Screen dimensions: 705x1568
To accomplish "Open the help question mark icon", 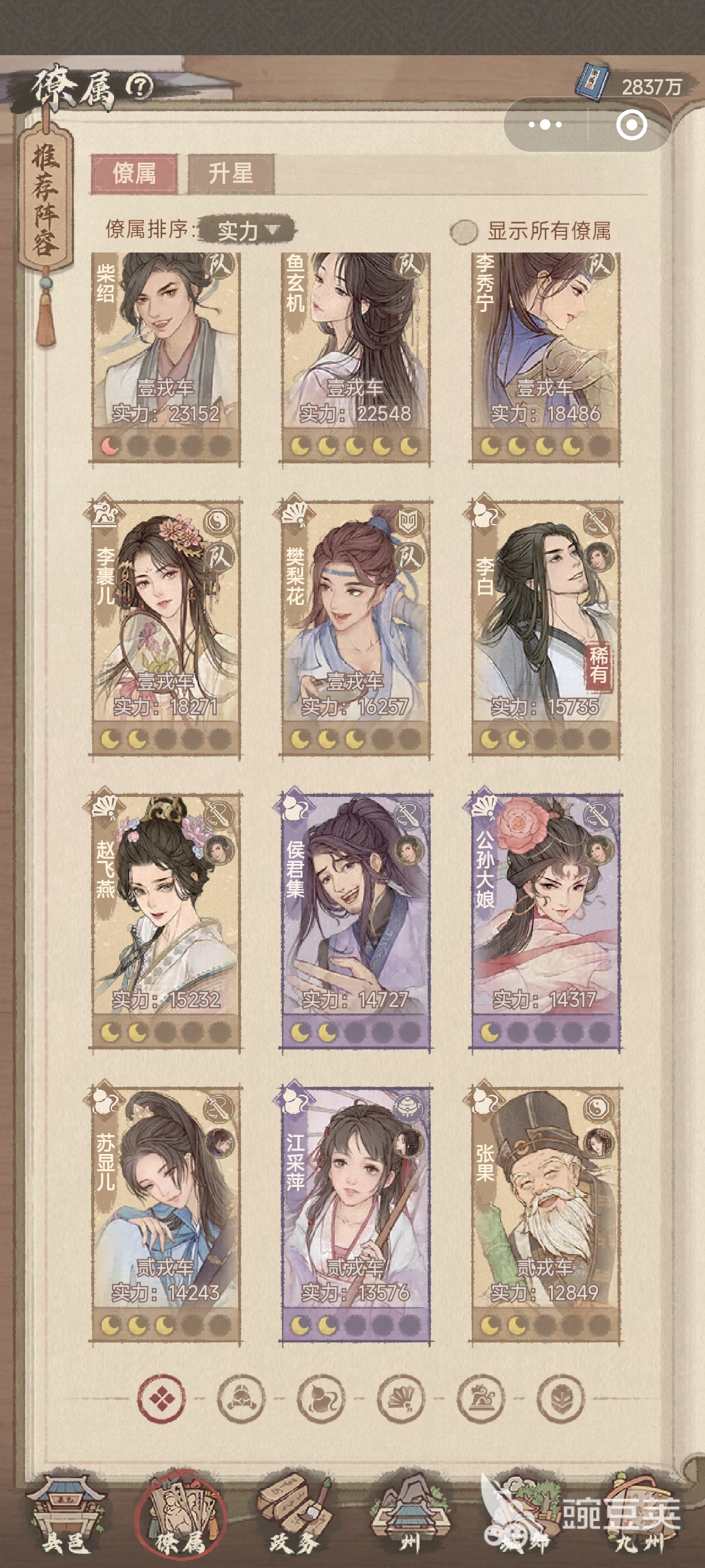I will pyautogui.click(x=139, y=87).
